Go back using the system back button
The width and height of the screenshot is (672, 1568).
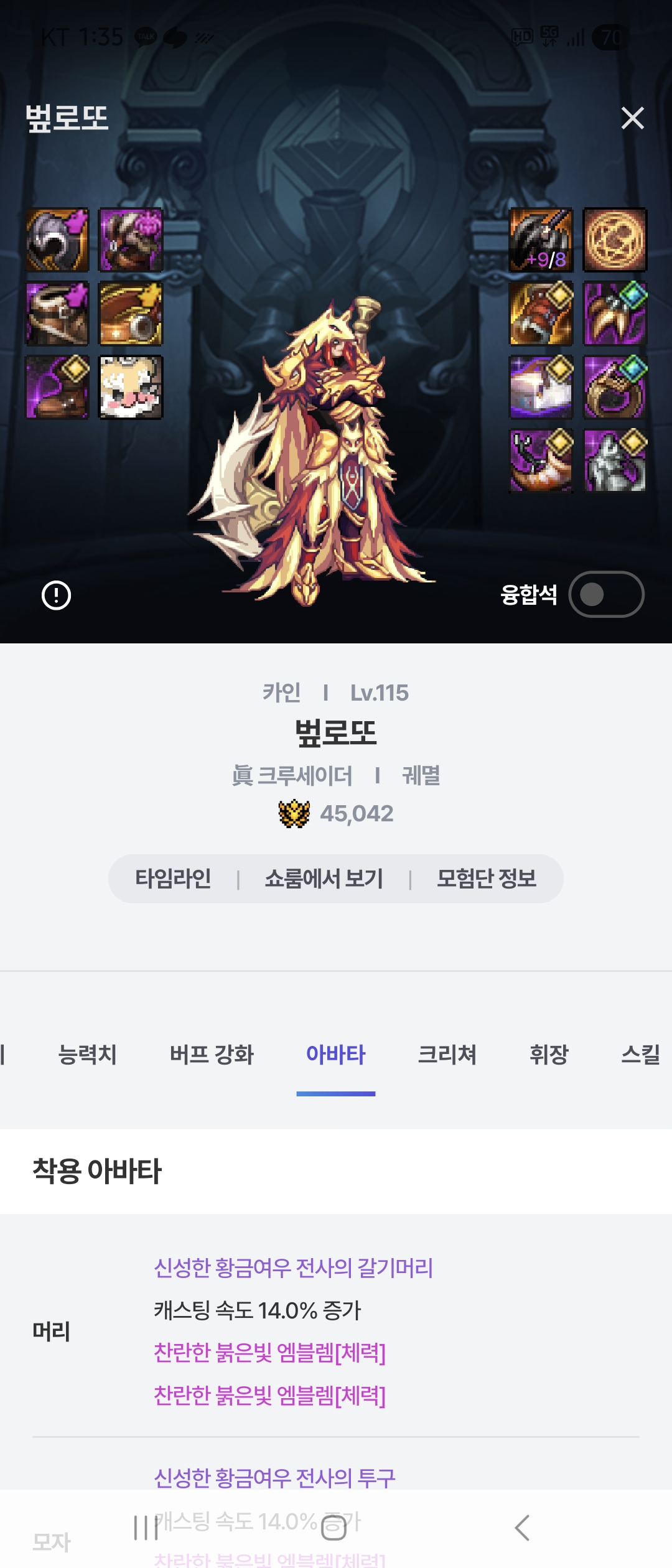tap(523, 1528)
